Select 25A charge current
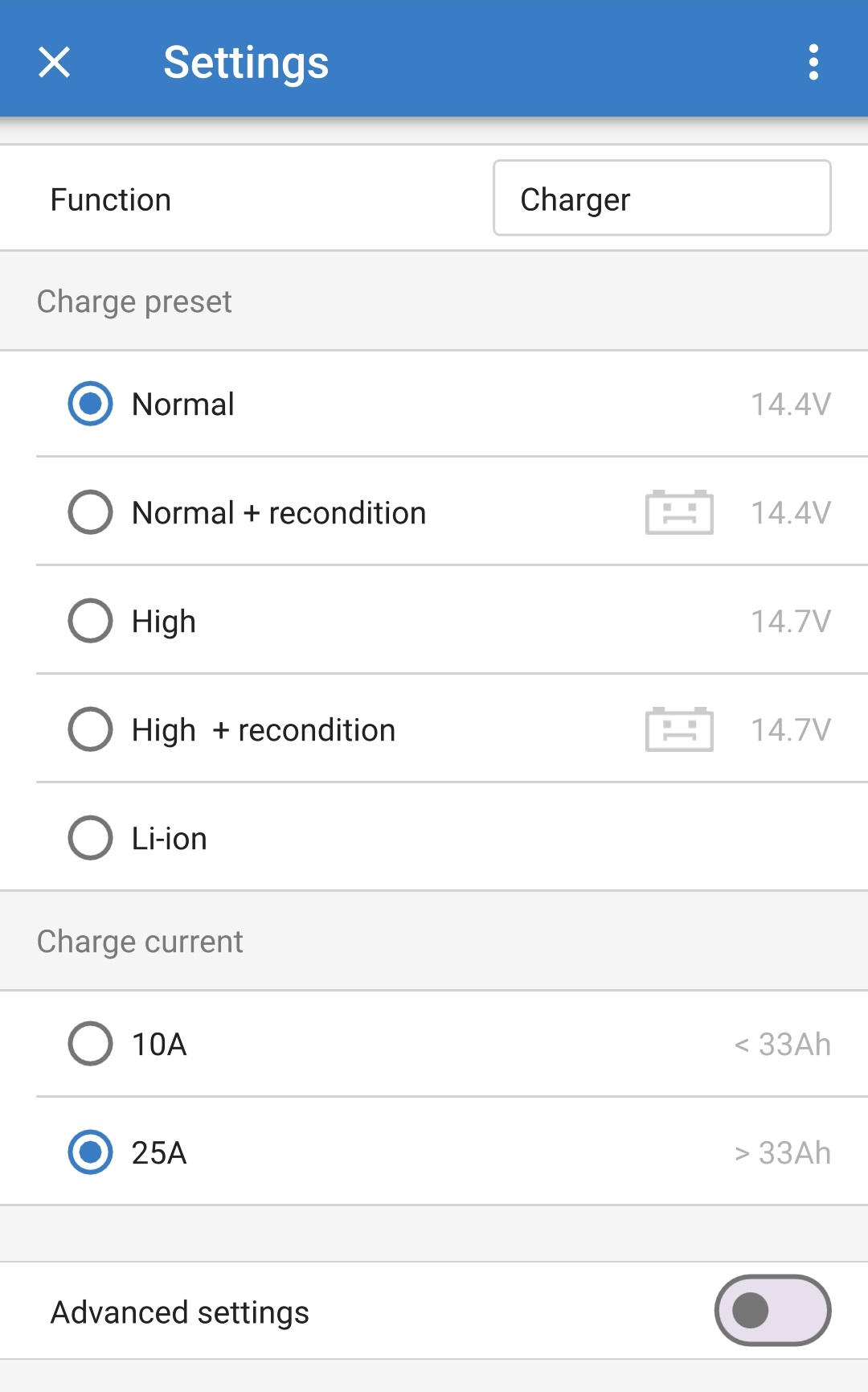 click(x=90, y=1153)
